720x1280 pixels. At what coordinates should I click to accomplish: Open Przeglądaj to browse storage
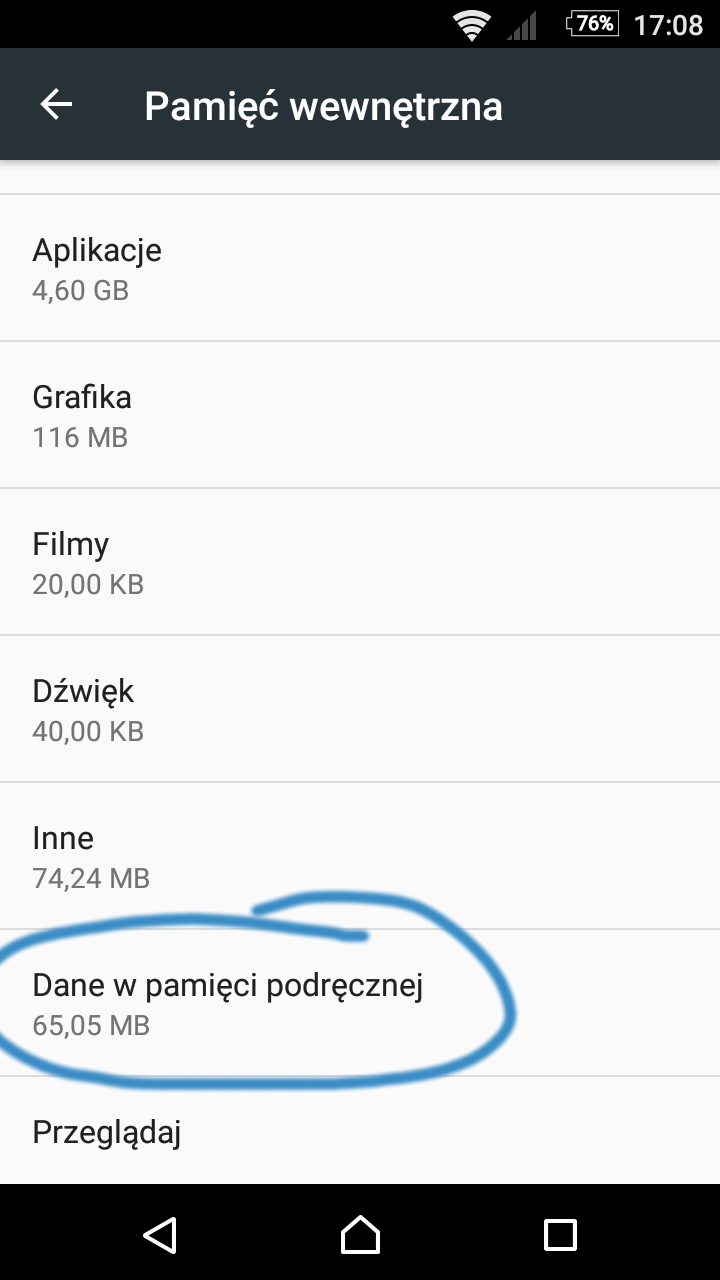pos(360,1133)
